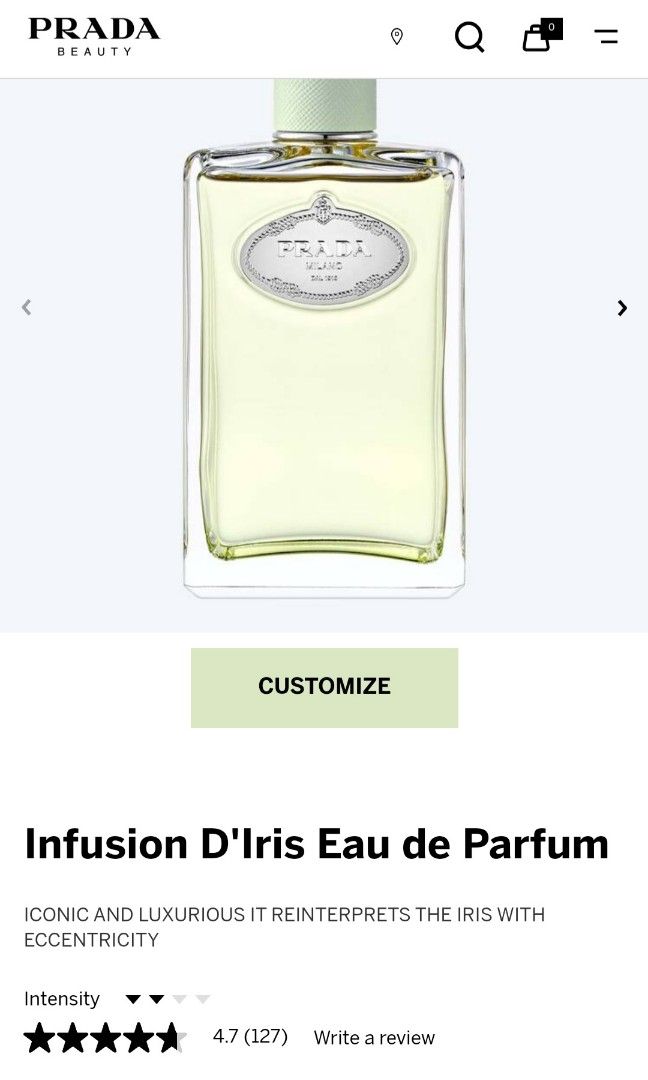Tap Write a review link

(374, 1038)
